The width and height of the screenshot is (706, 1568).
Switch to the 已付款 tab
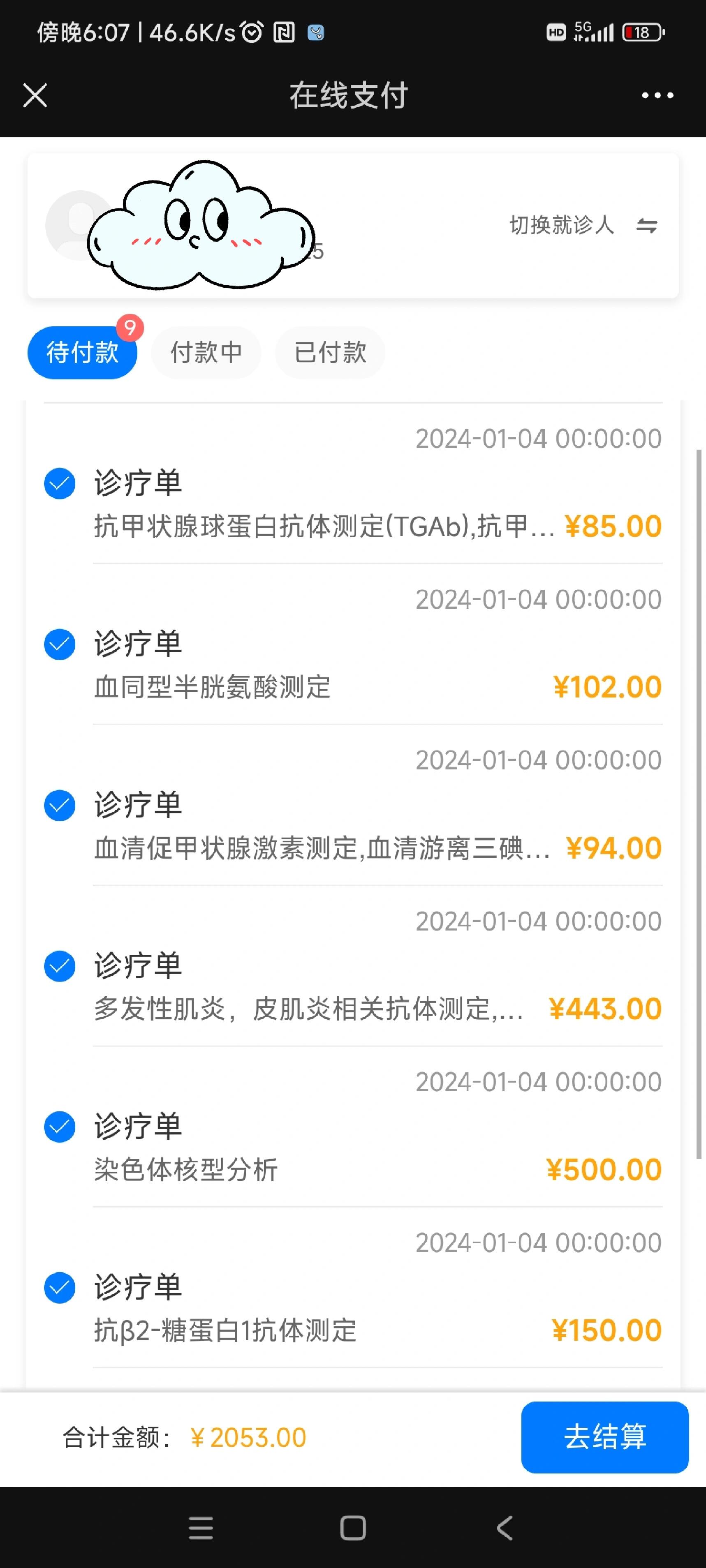click(330, 352)
